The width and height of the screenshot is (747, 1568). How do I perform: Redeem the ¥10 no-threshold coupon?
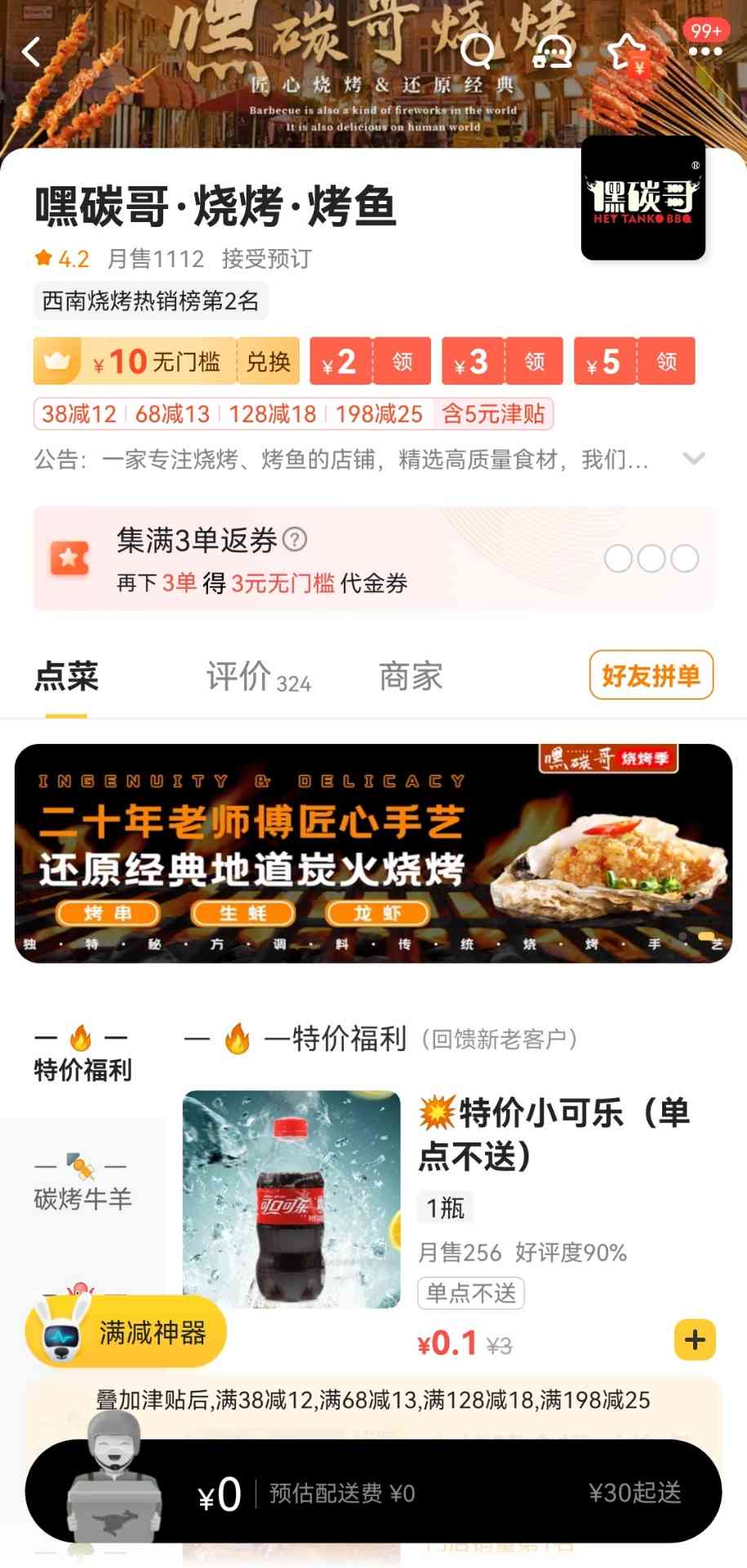click(x=268, y=361)
